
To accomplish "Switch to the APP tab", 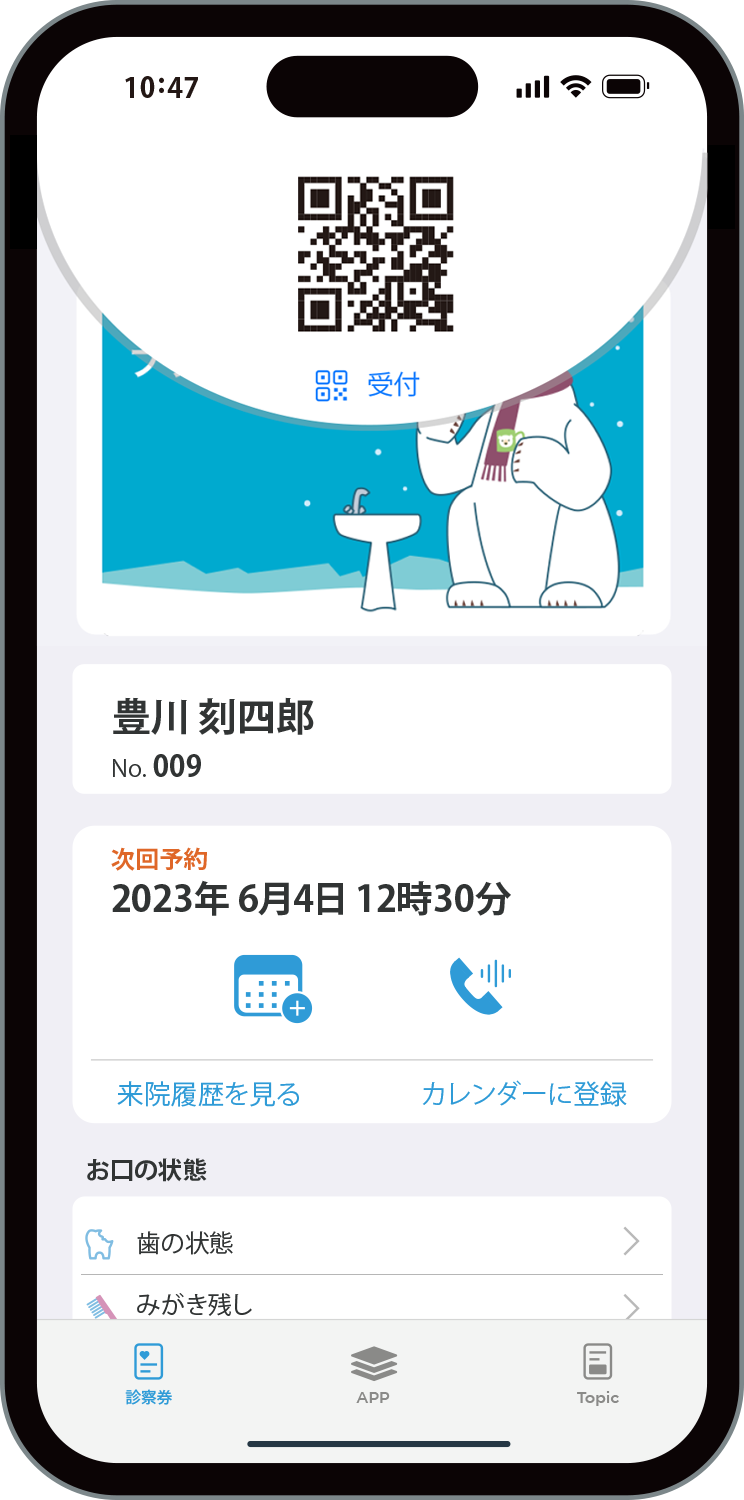I will pos(373,1375).
